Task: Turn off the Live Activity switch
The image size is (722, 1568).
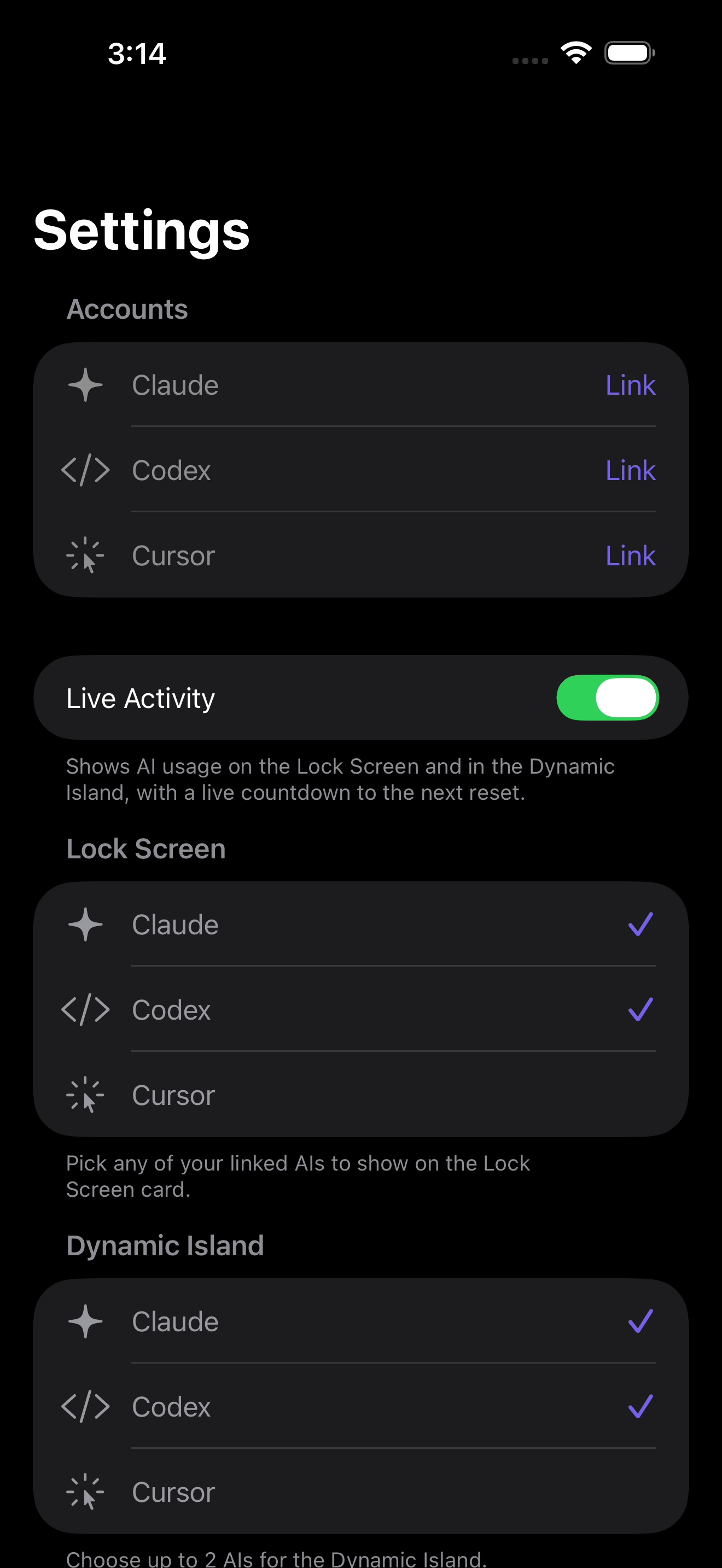Action: click(x=607, y=698)
